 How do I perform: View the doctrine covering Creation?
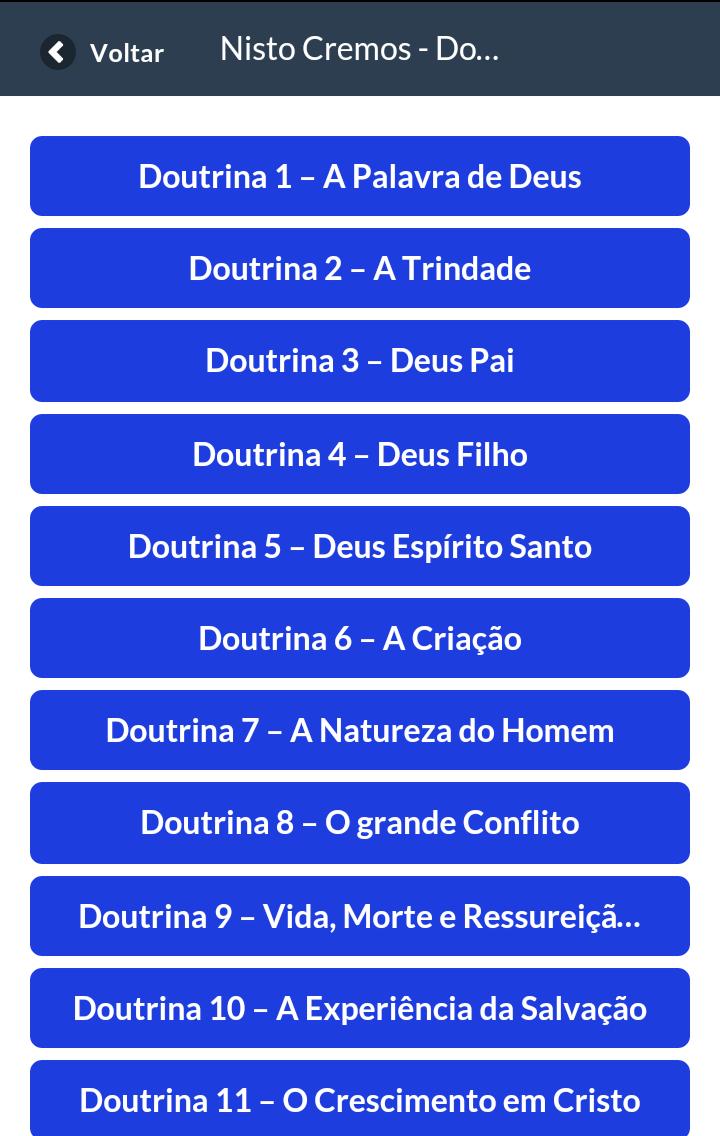coord(360,638)
